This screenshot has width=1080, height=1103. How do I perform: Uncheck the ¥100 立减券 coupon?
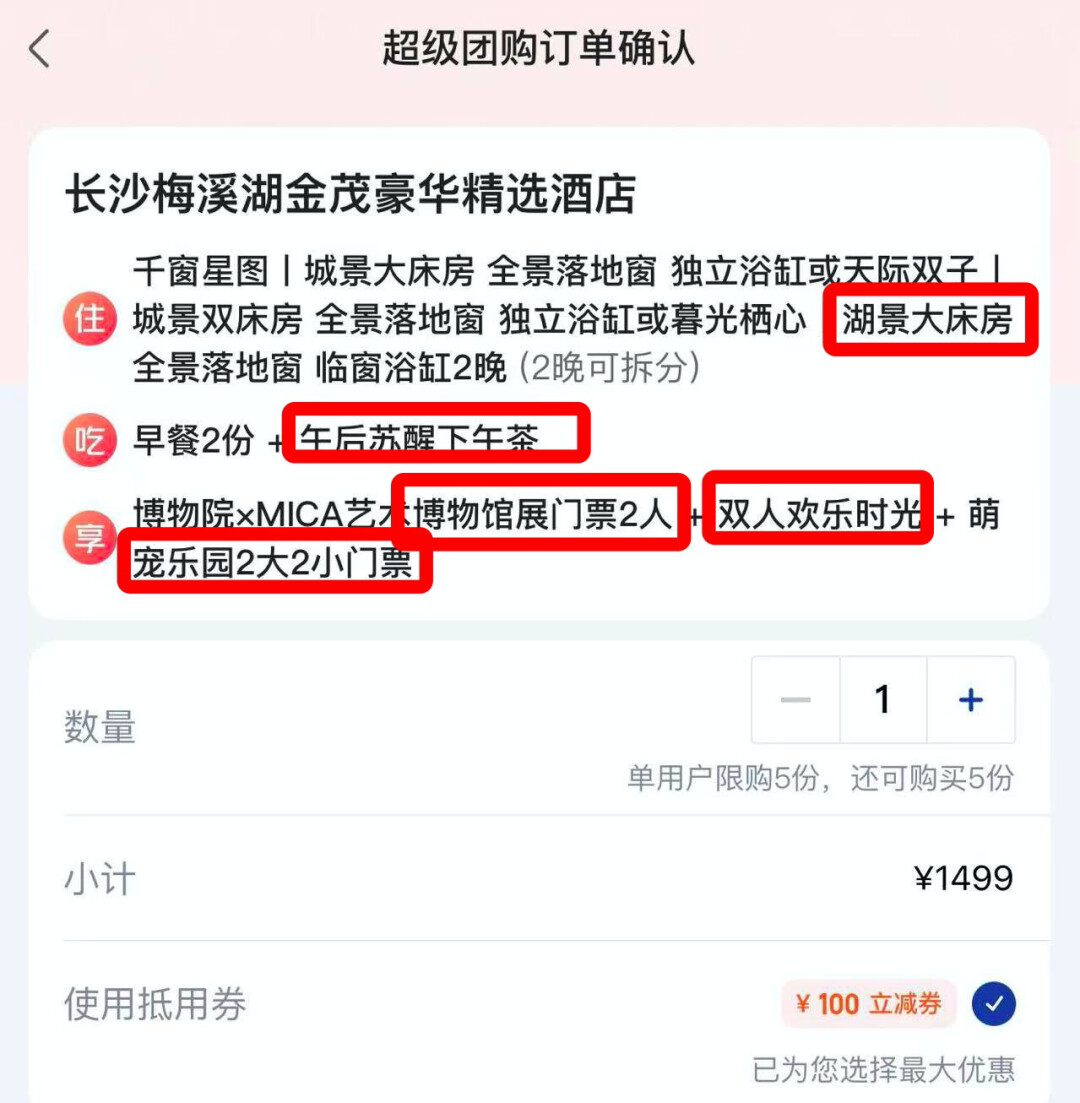[x=994, y=1003]
